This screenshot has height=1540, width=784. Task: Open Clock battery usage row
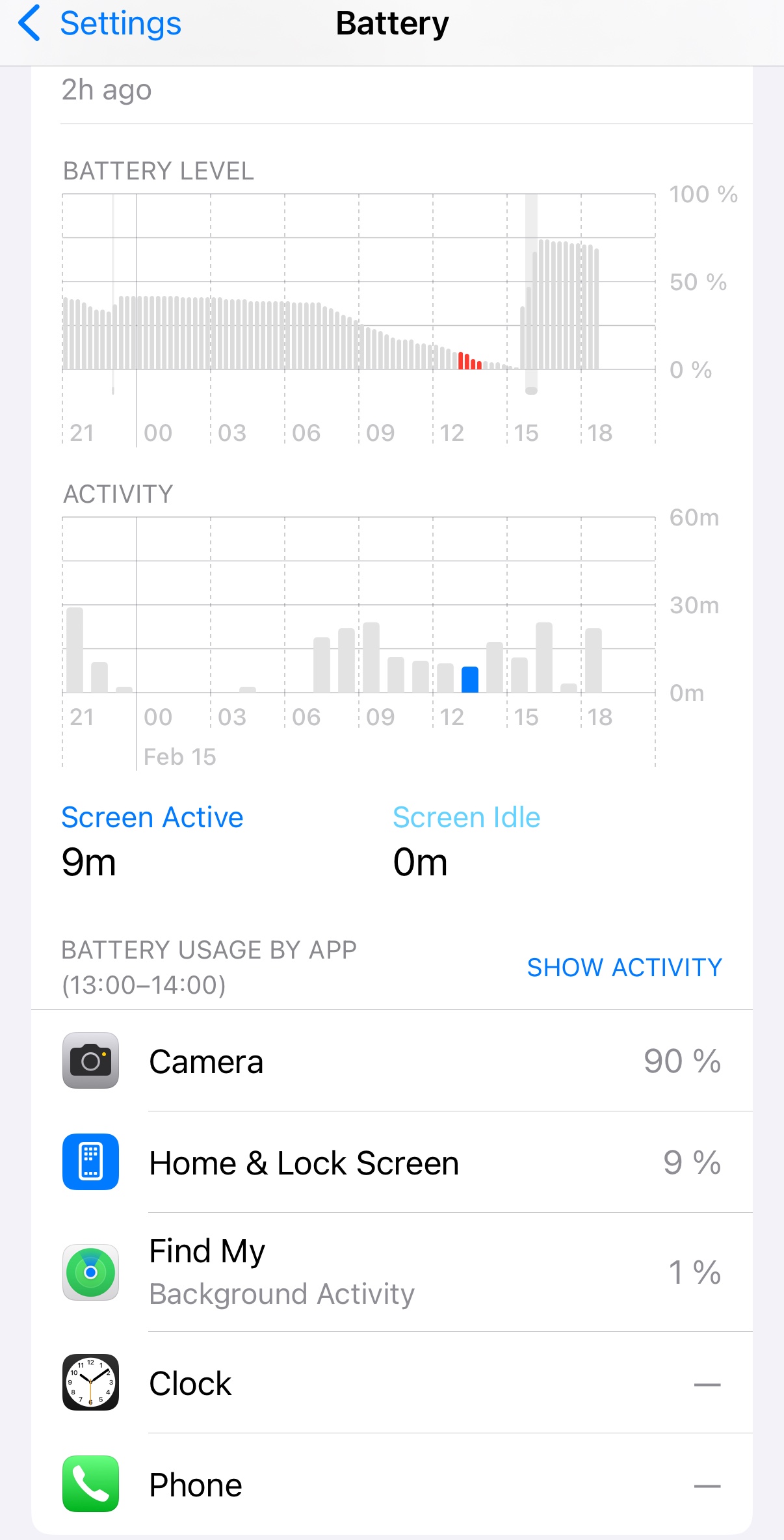(x=391, y=1383)
